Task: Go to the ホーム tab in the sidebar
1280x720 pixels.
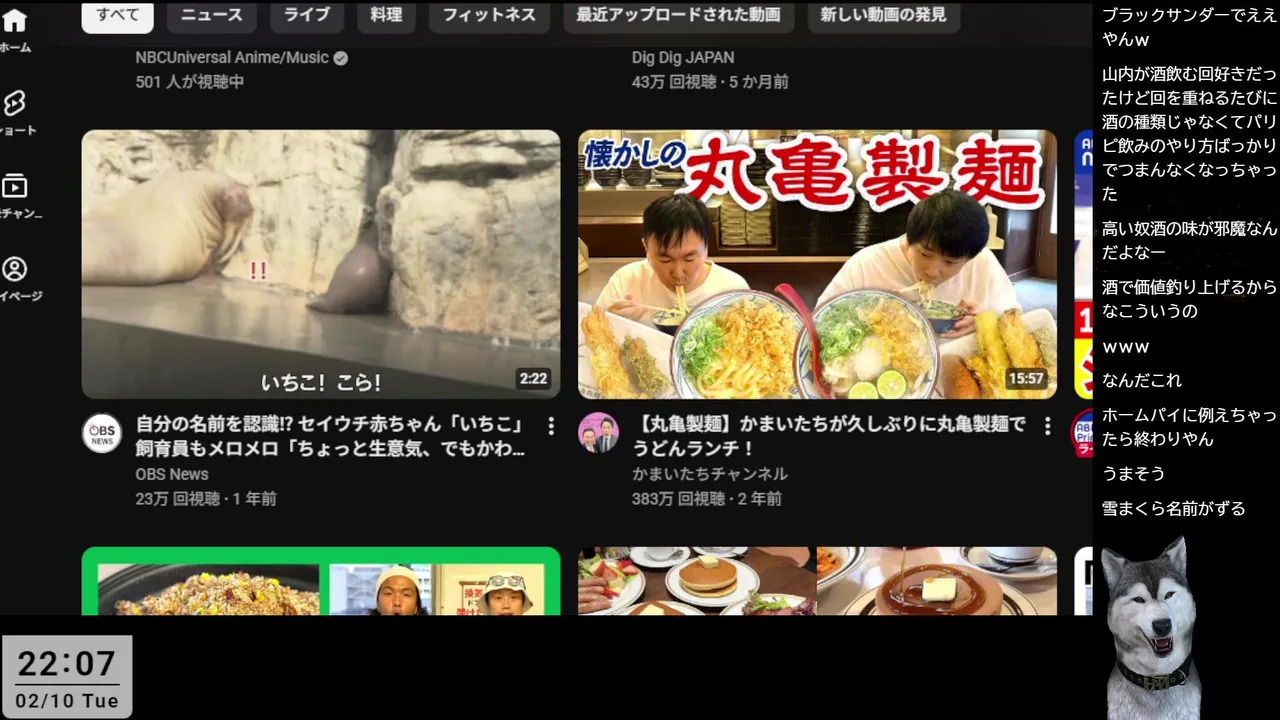Action: (x=15, y=30)
